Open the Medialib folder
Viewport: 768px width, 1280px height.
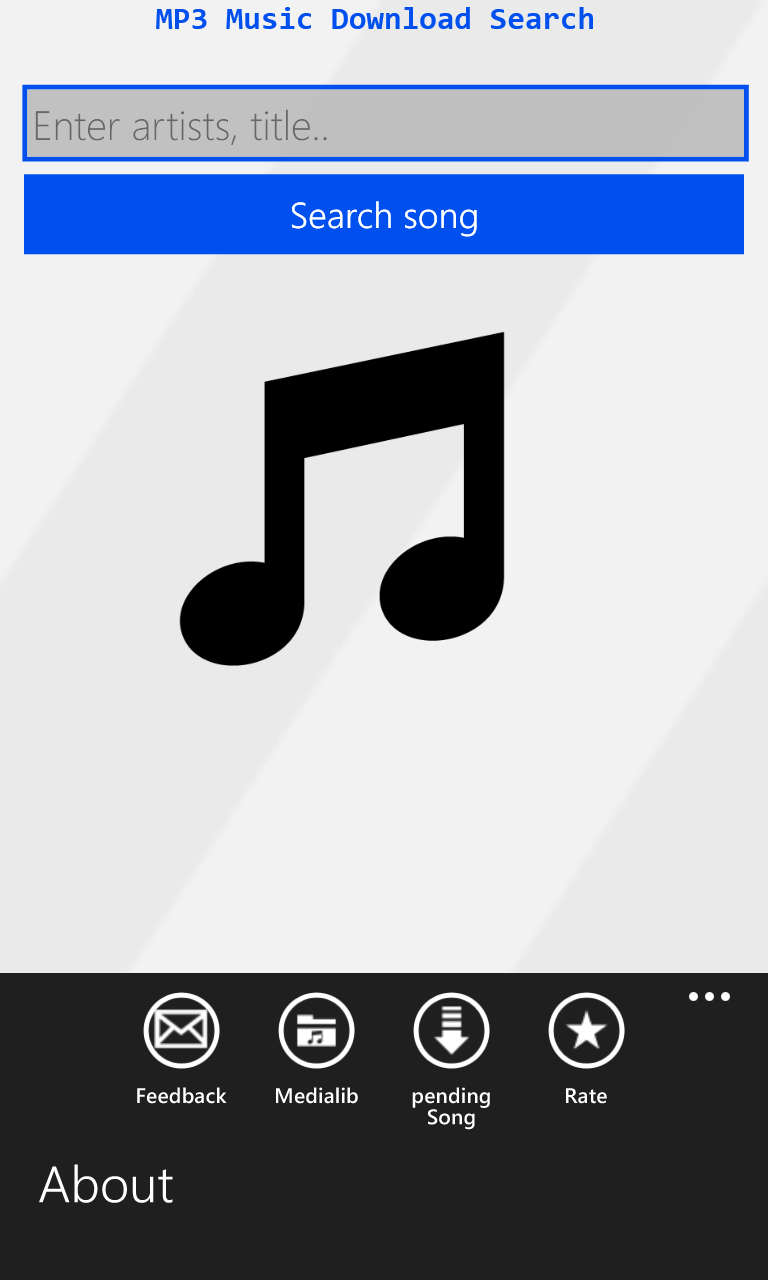(316, 1031)
